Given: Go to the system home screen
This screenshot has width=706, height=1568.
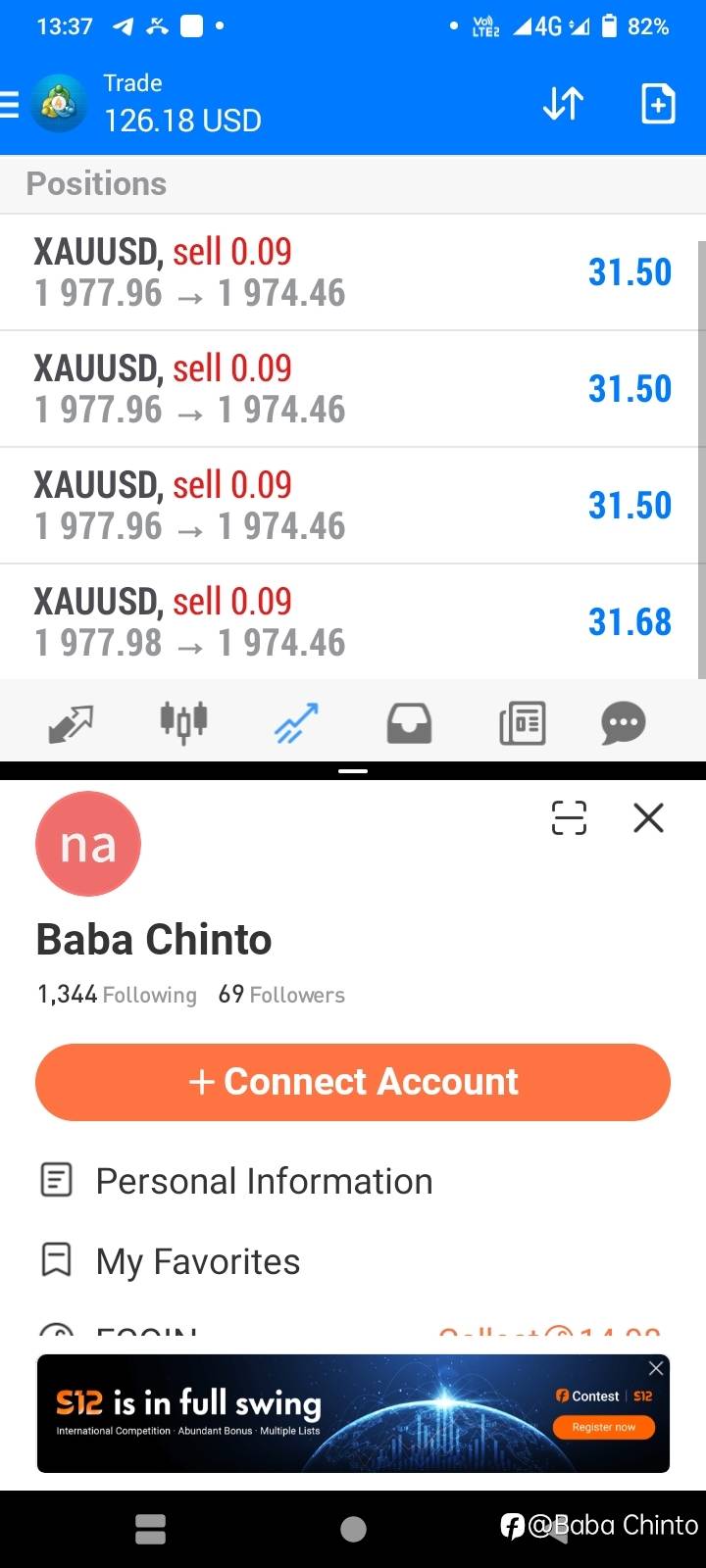Looking at the screenshot, I should point(353,1529).
